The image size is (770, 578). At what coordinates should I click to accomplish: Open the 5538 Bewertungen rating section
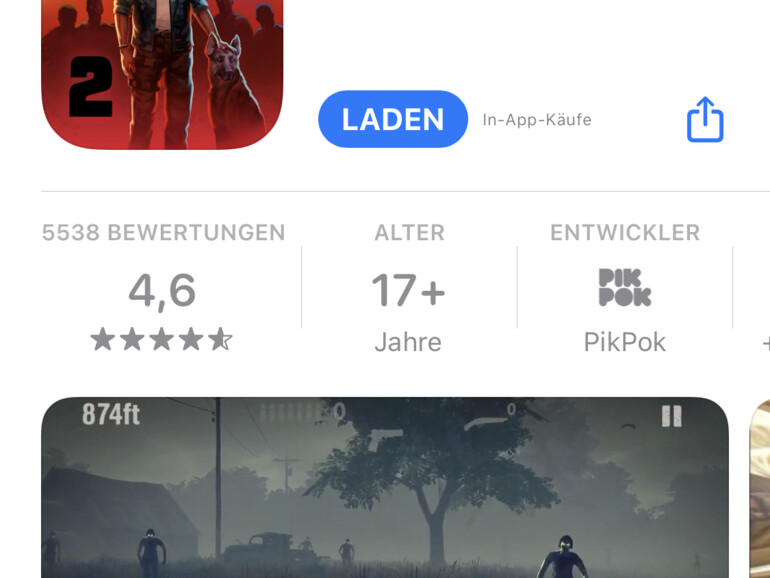[x=163, y=290]
